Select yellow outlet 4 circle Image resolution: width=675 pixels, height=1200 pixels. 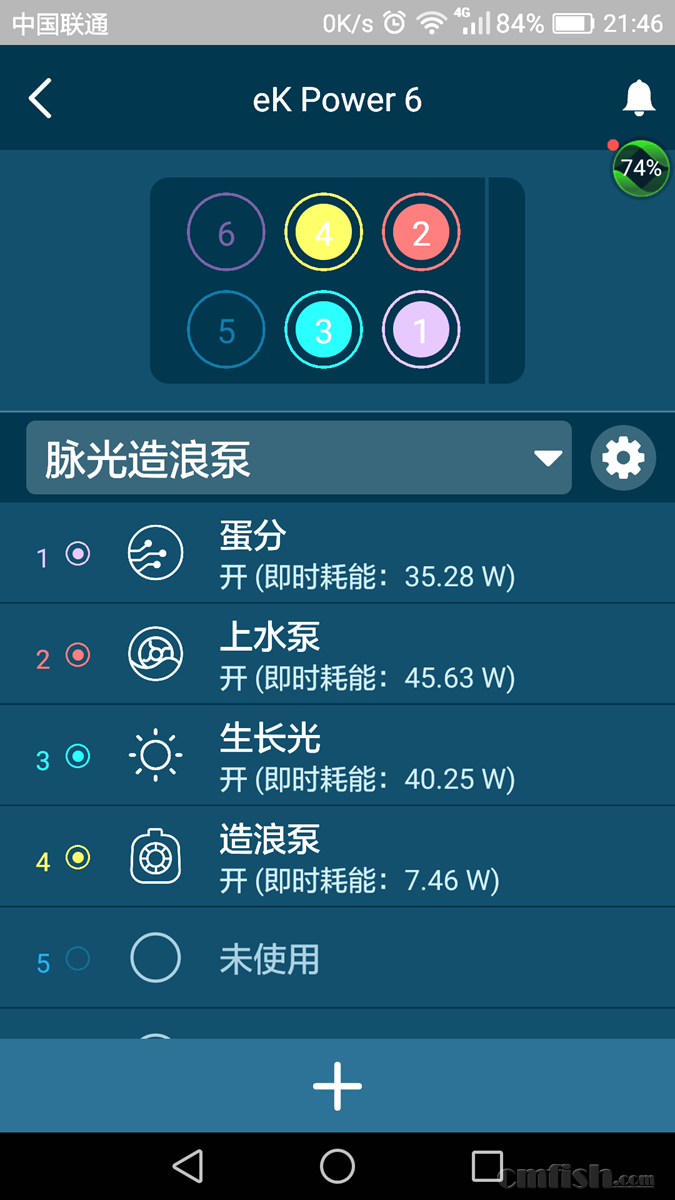click(323, 234)
